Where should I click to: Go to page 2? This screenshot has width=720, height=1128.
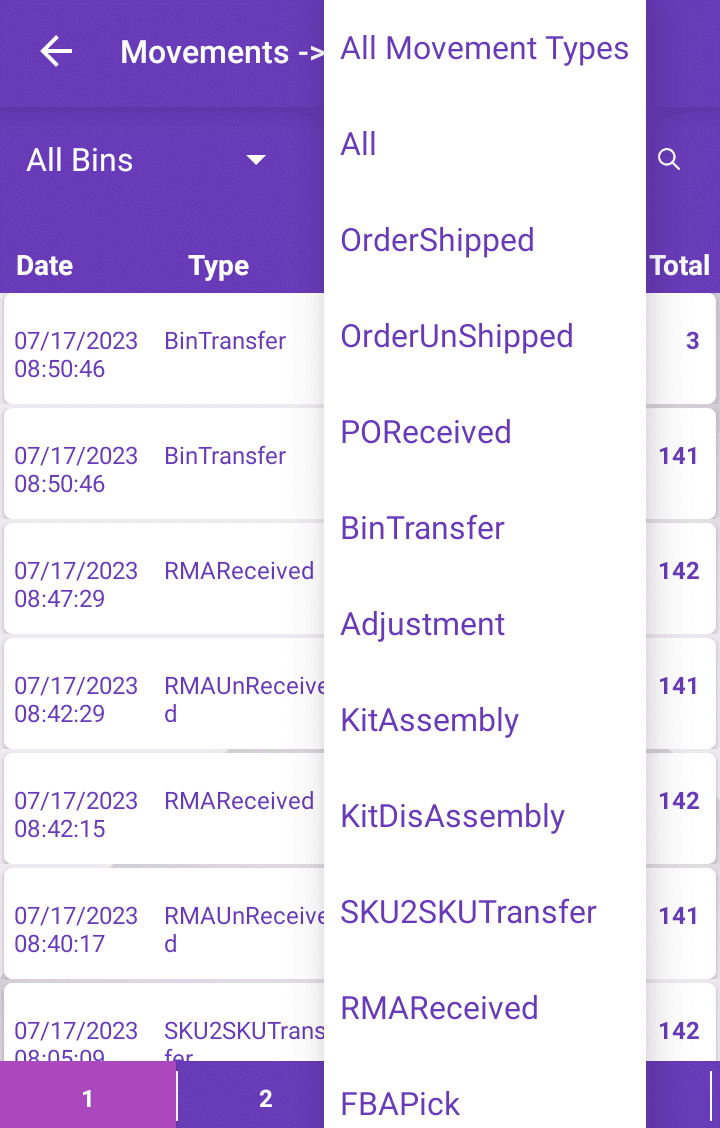click(x=265, y=1099)
